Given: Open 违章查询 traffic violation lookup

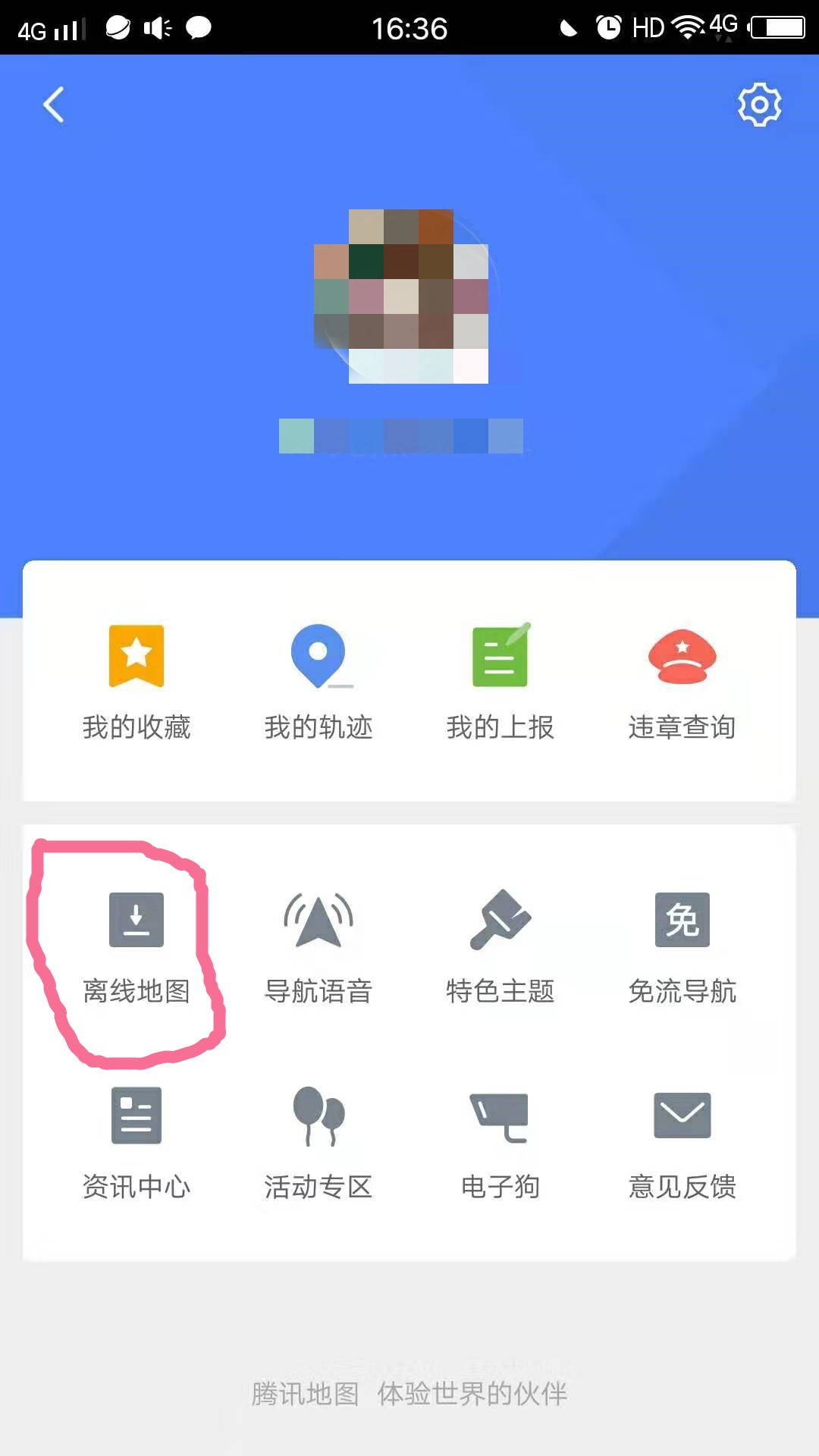Looking at the screenshot, I should (x=682, y=681).
